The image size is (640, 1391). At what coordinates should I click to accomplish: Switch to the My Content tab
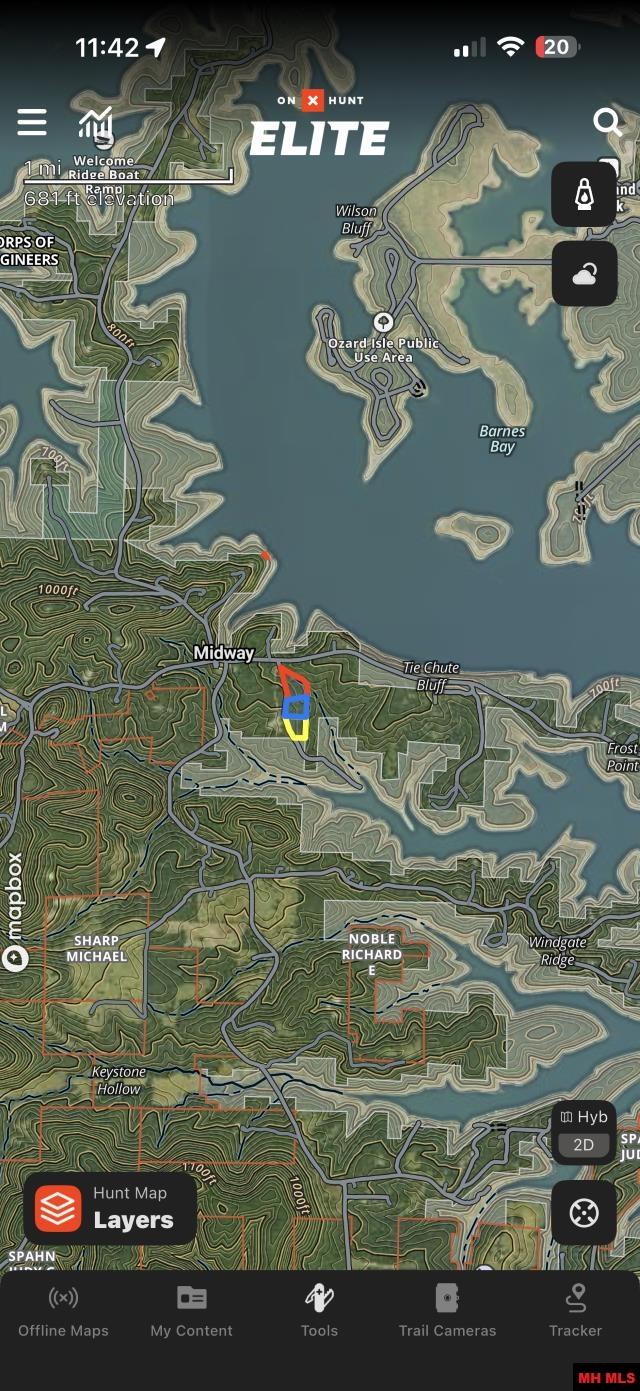(191, 1311)
